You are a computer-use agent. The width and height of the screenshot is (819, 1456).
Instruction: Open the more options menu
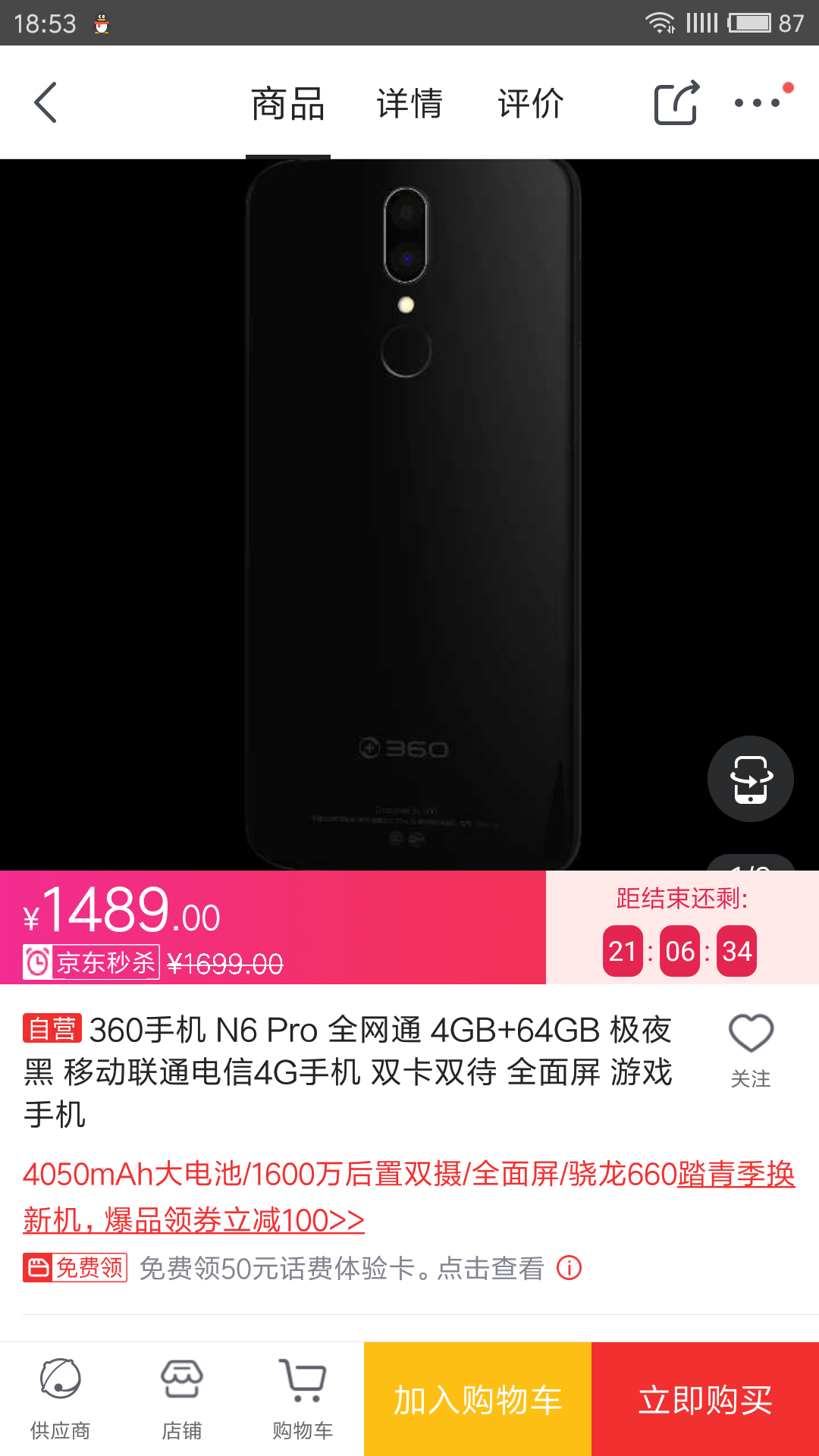coord(762,102)
